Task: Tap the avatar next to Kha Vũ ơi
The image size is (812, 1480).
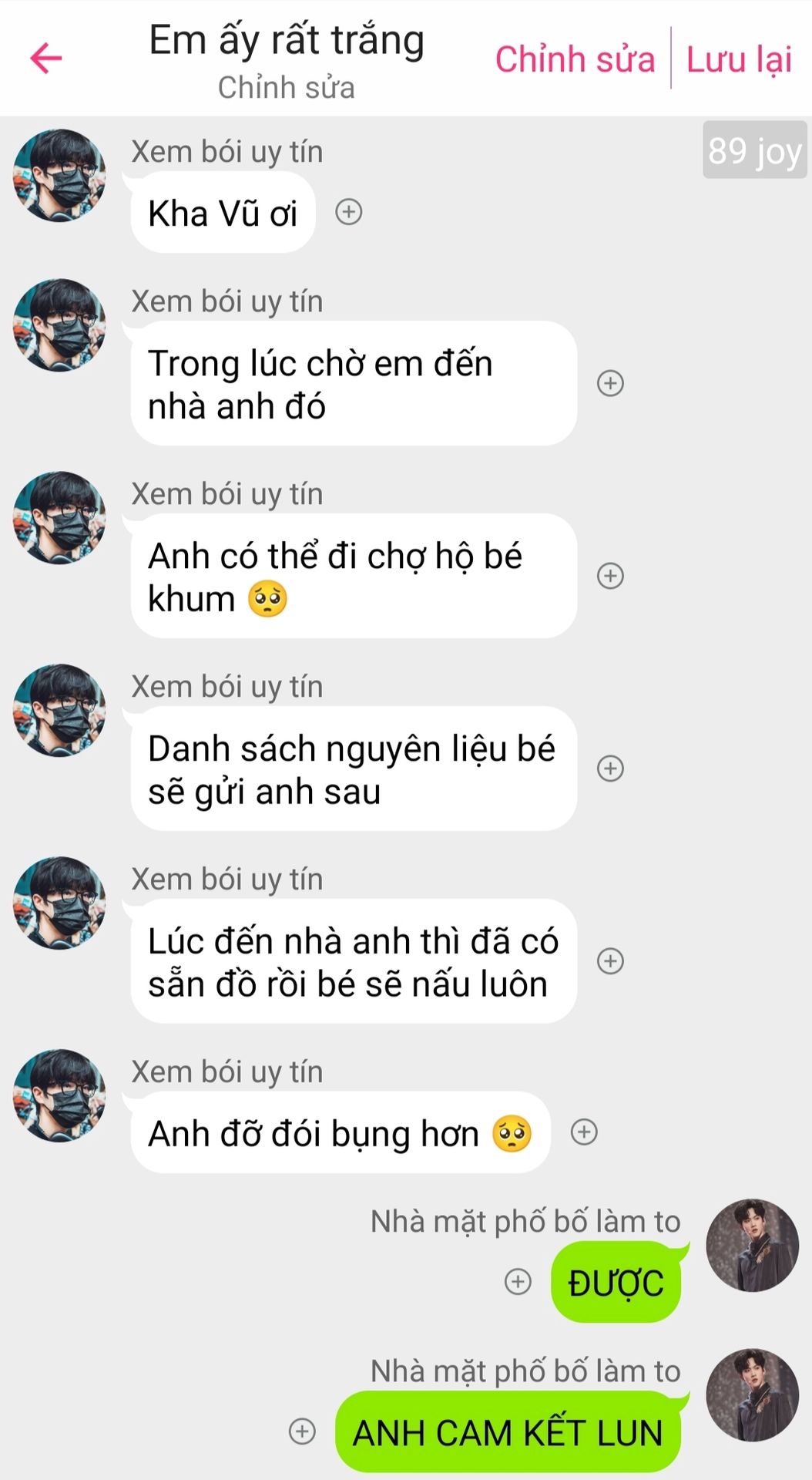Action: click(x=59, y=176)
